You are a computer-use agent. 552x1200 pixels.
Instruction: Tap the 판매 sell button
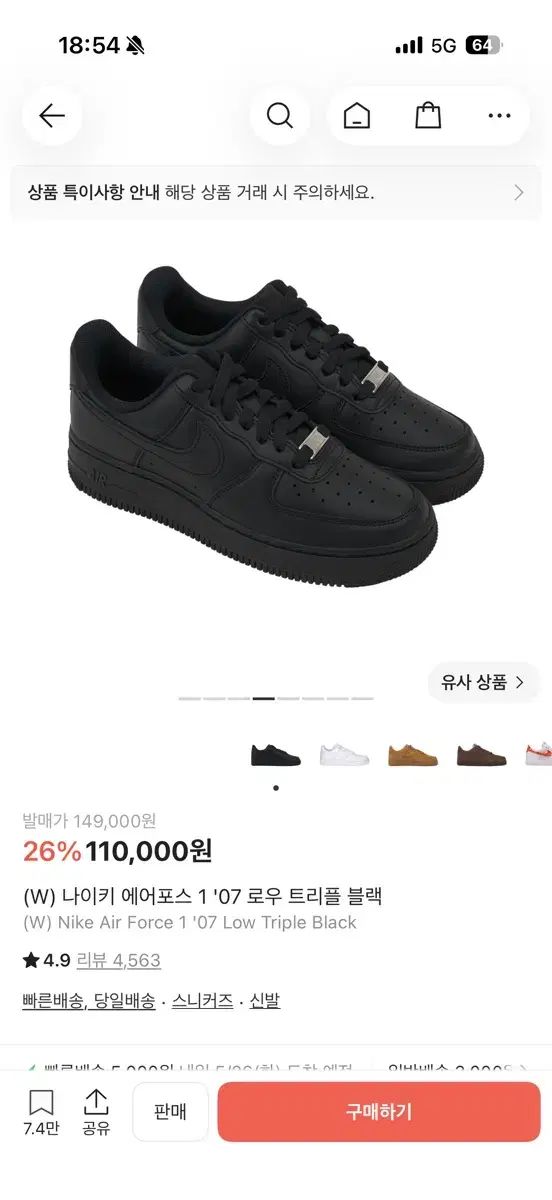[170, 1112]
